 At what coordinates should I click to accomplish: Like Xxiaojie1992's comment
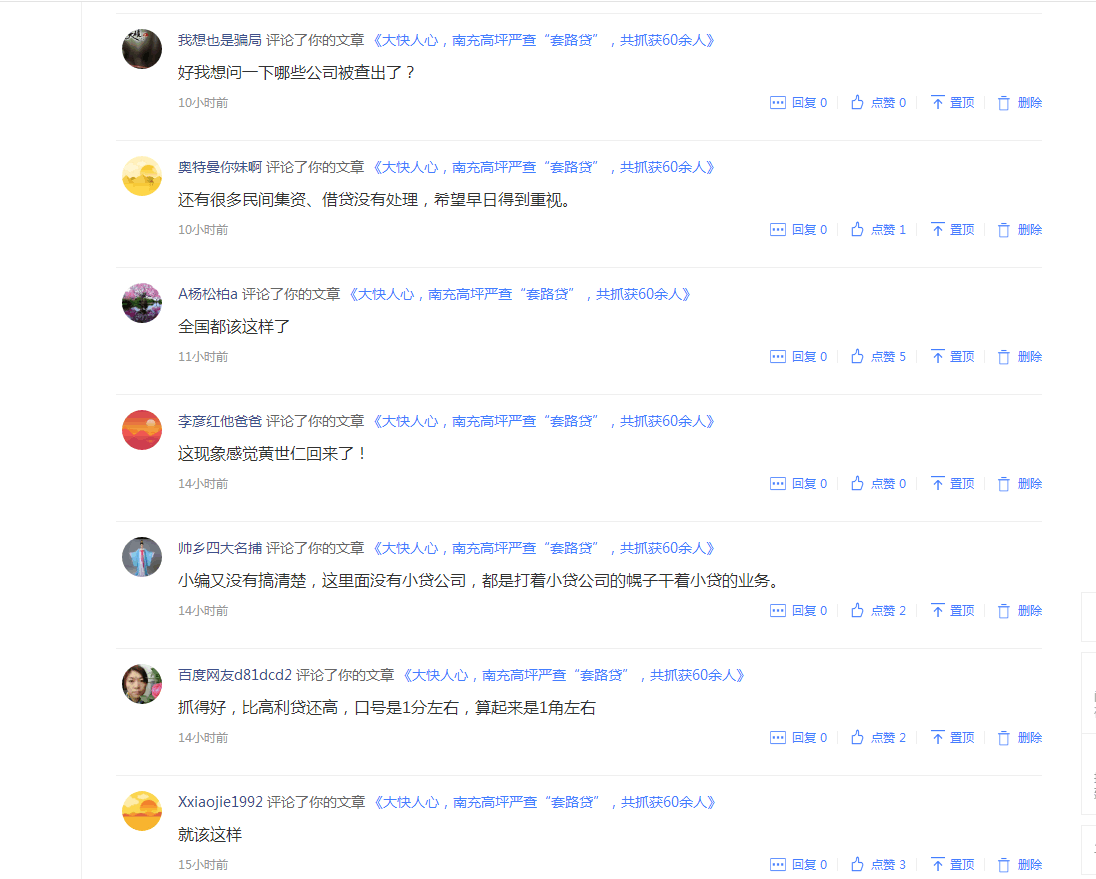878,865
